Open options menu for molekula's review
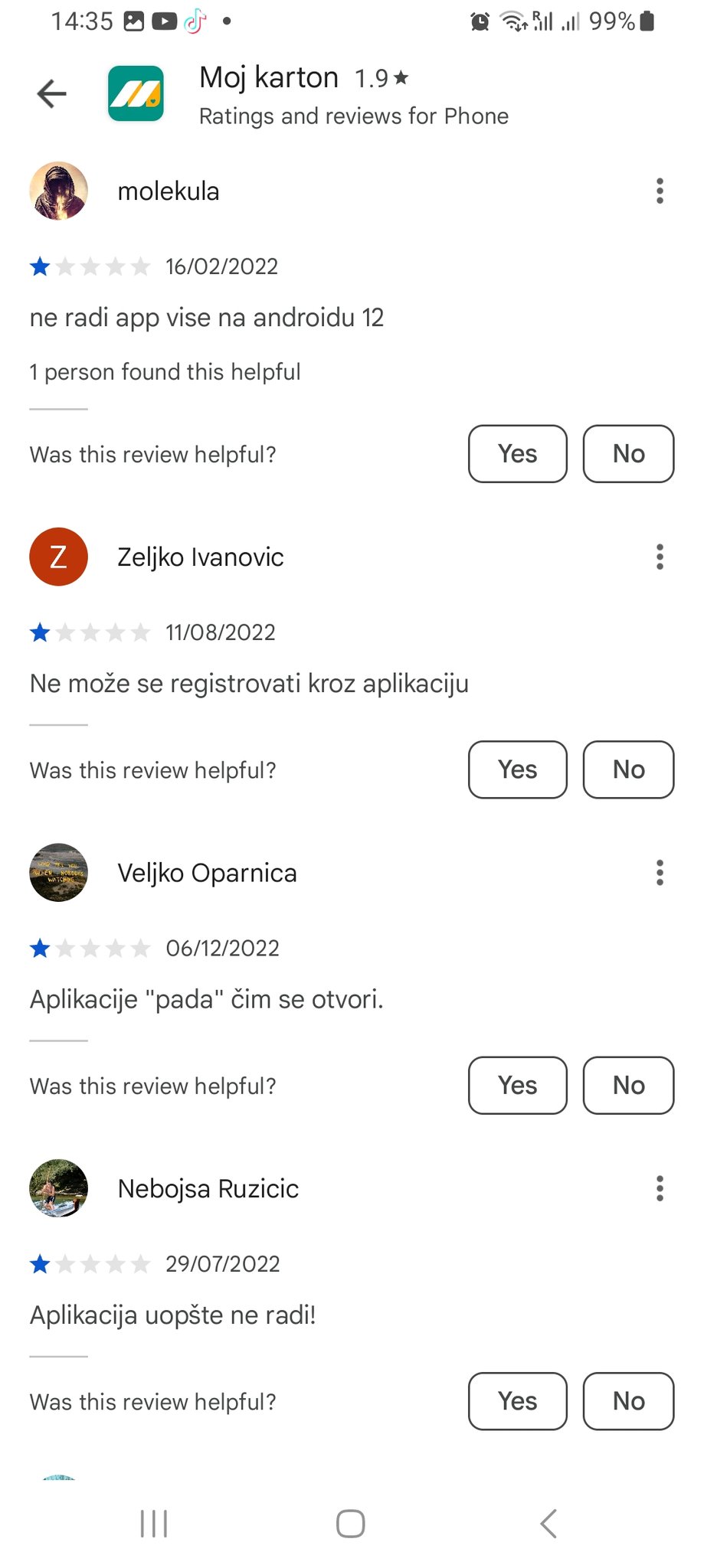704x1568 pixels. pos(660,191)
